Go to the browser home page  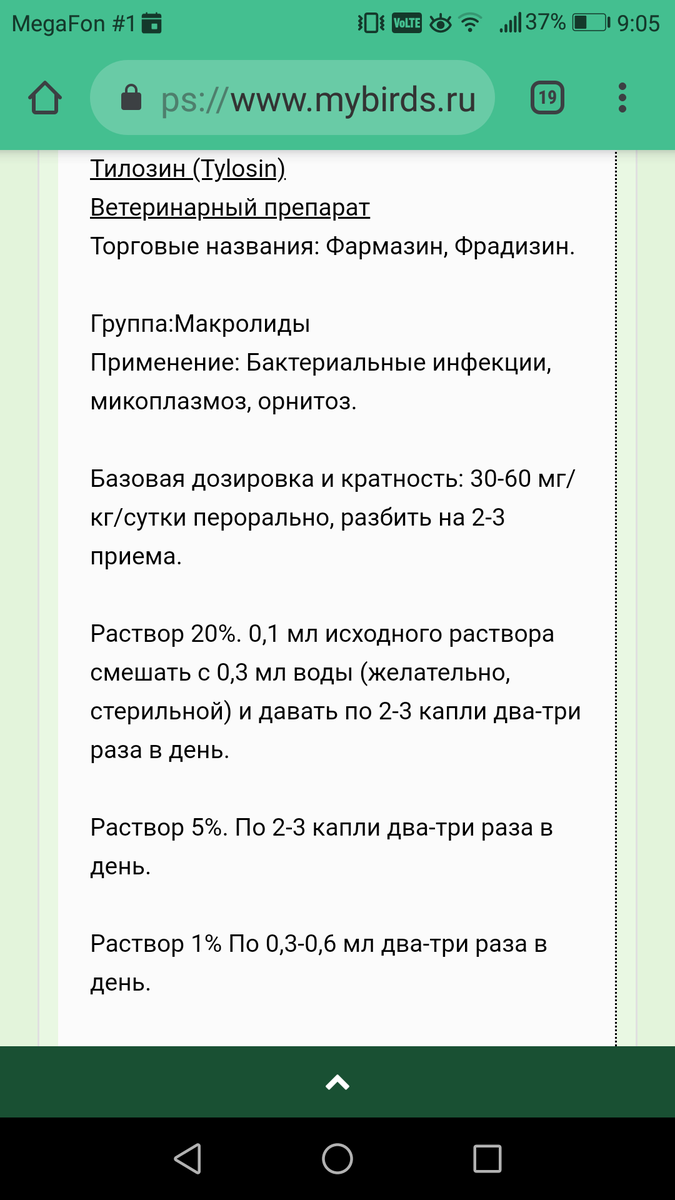click(x=45, y=98)
